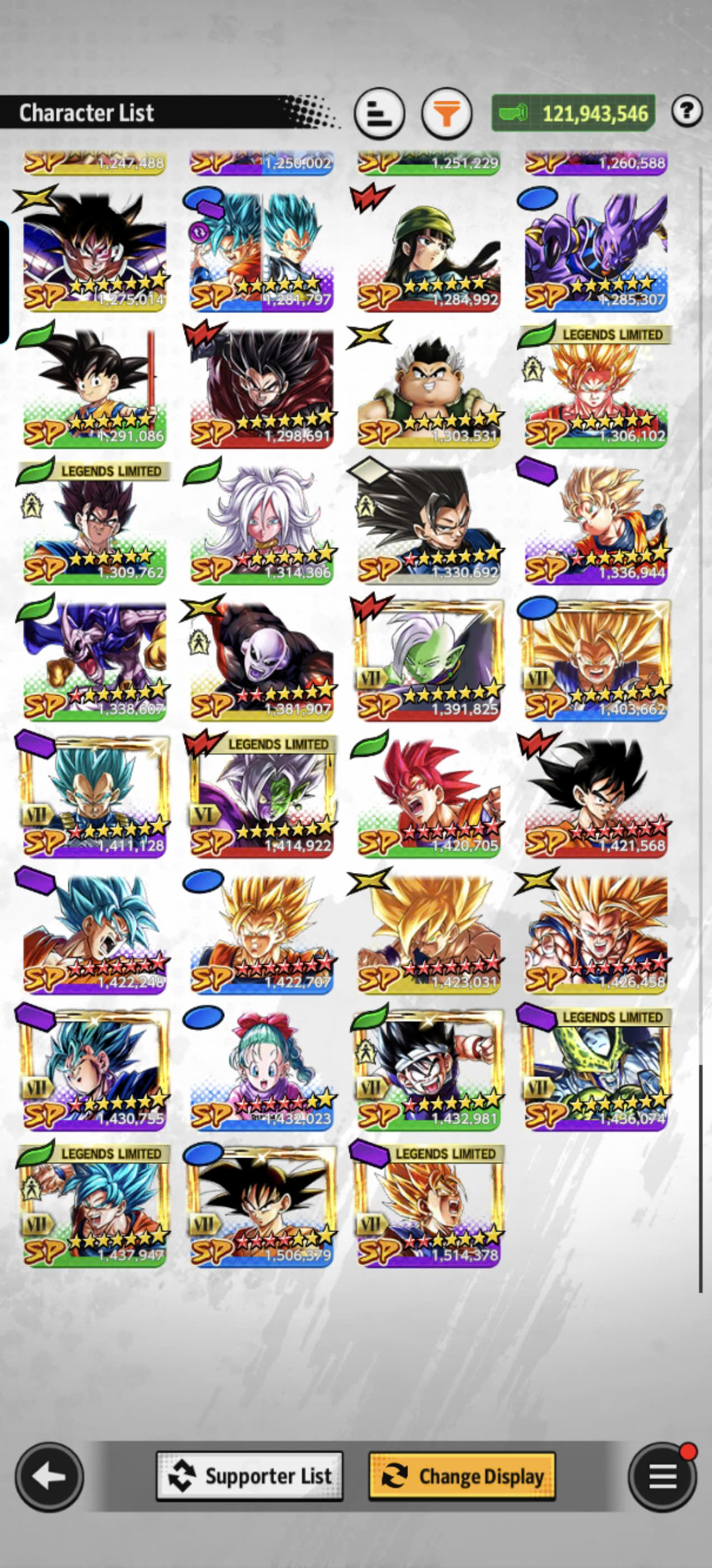Image resolution: width=712 pixels, height=1568 pixels.
Task: Open the sort order icon
Action: (379, 114)
